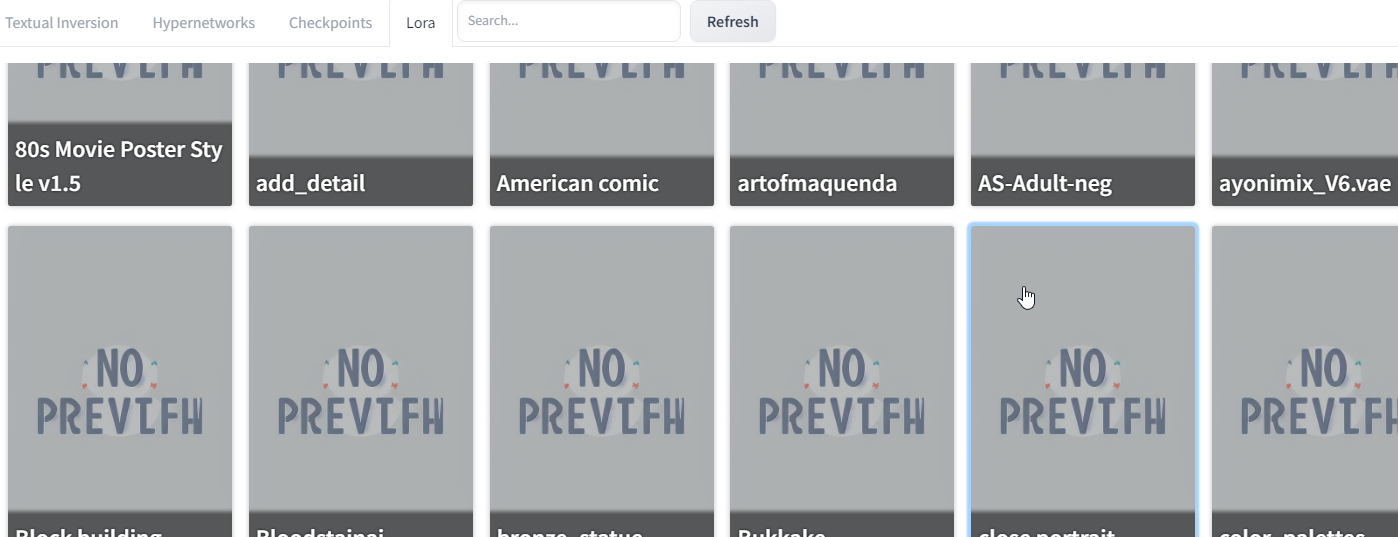The image size is (1398, 537).
Task: Choose the add_detail Lora card
Action: (x=361, y=134)
